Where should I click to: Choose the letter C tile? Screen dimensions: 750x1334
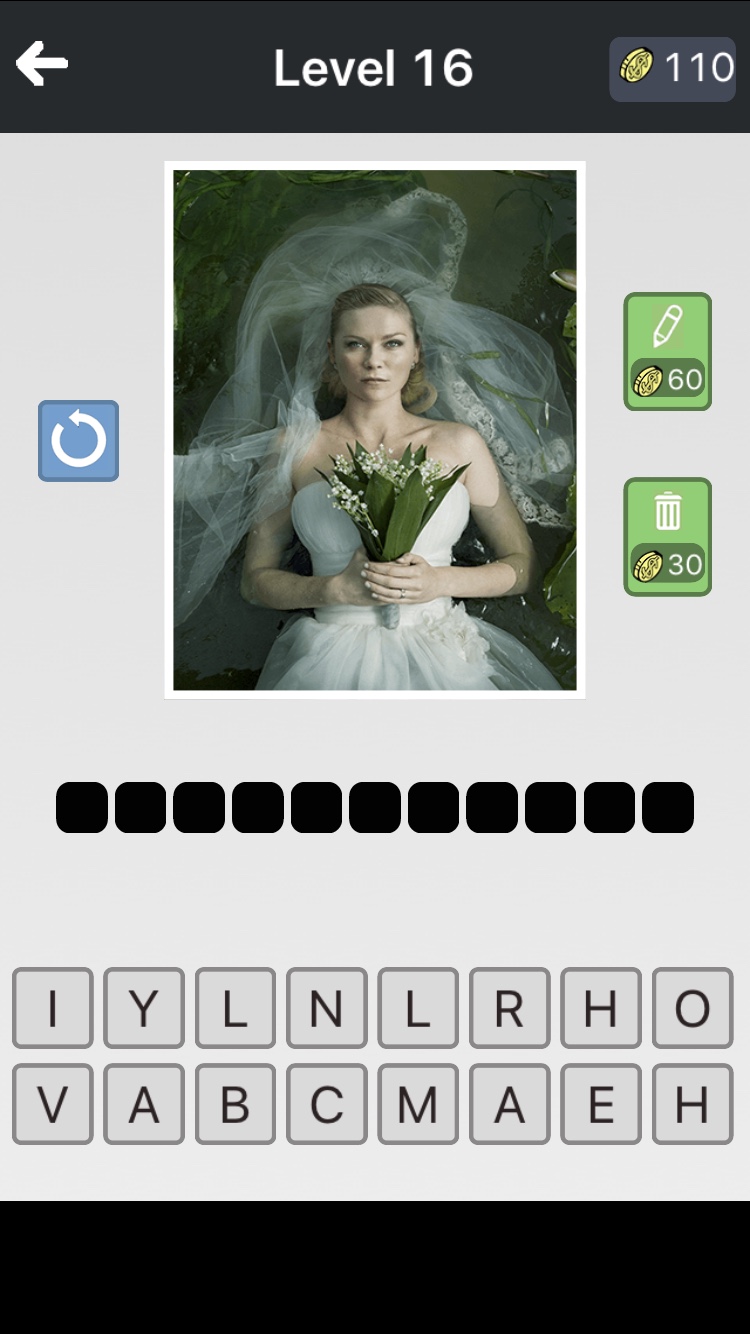pyautogui.click(x=327, y=1104)
